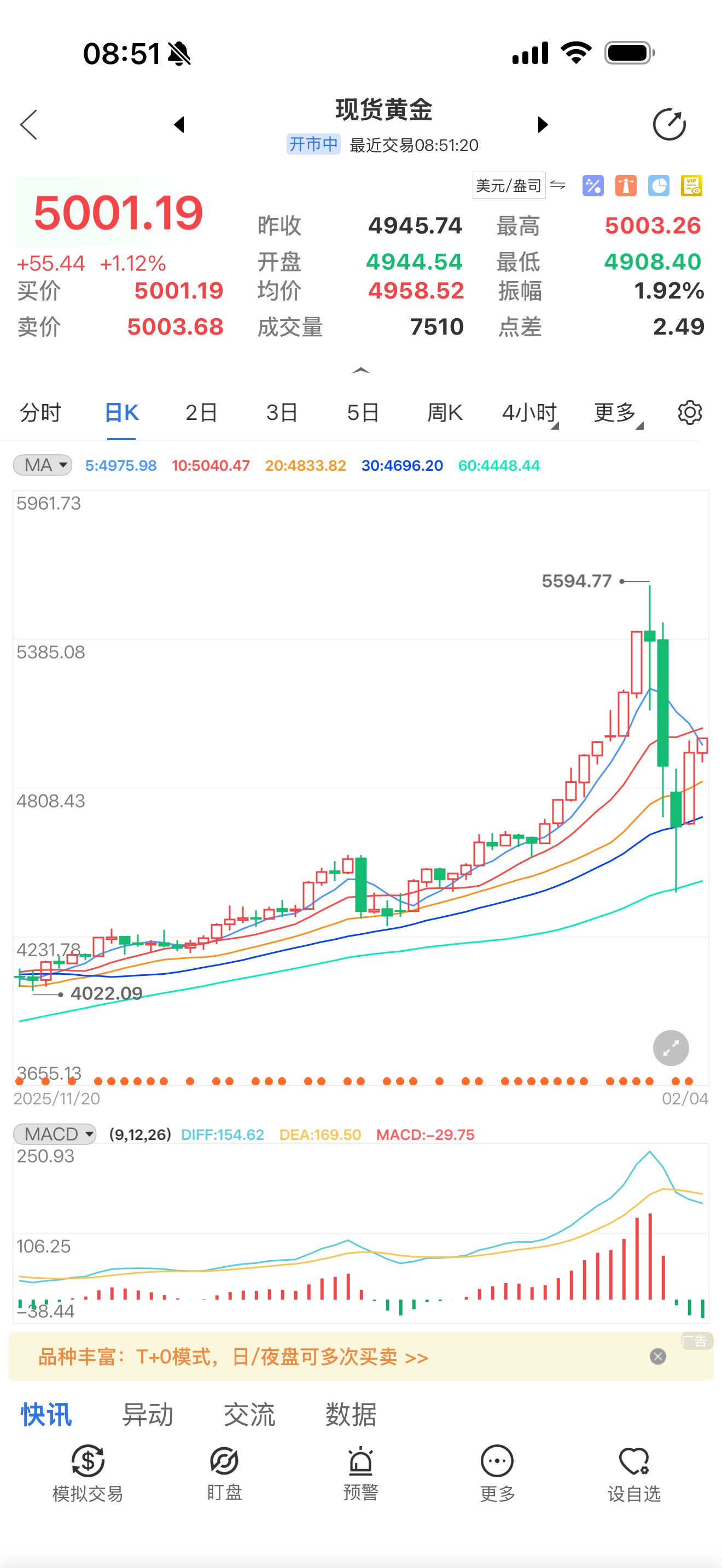Change the MACD indicator dropdown
The width and height of the screenshot is (722, 1568).
55,1134
